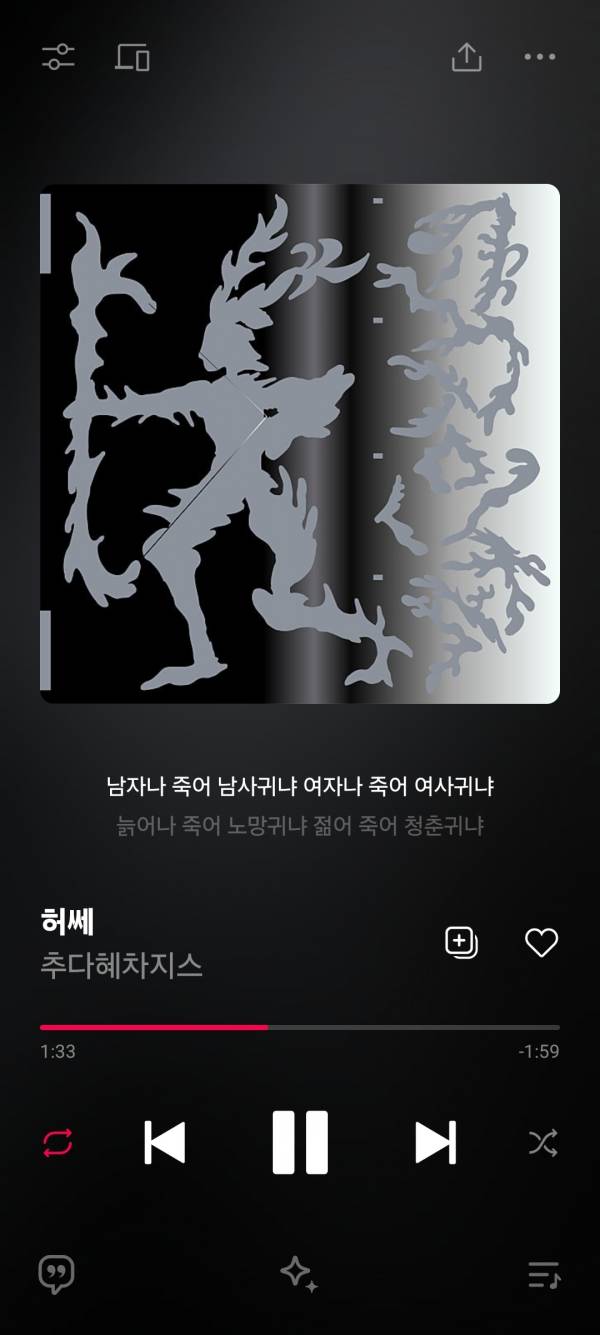
Task: Like the song 허쎄
Action: click(x=541, y=942)
